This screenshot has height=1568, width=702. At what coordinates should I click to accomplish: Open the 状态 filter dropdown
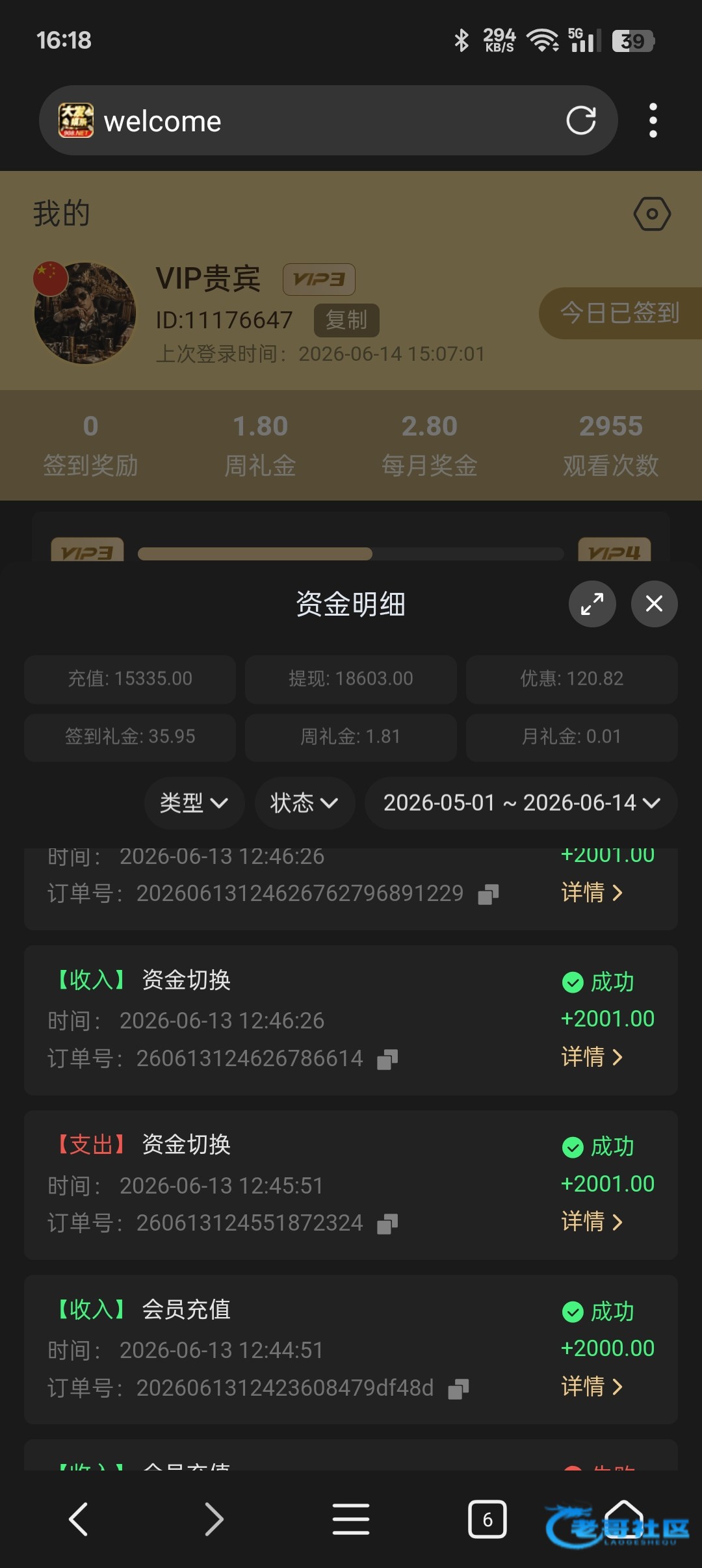[x=304, y=803]
